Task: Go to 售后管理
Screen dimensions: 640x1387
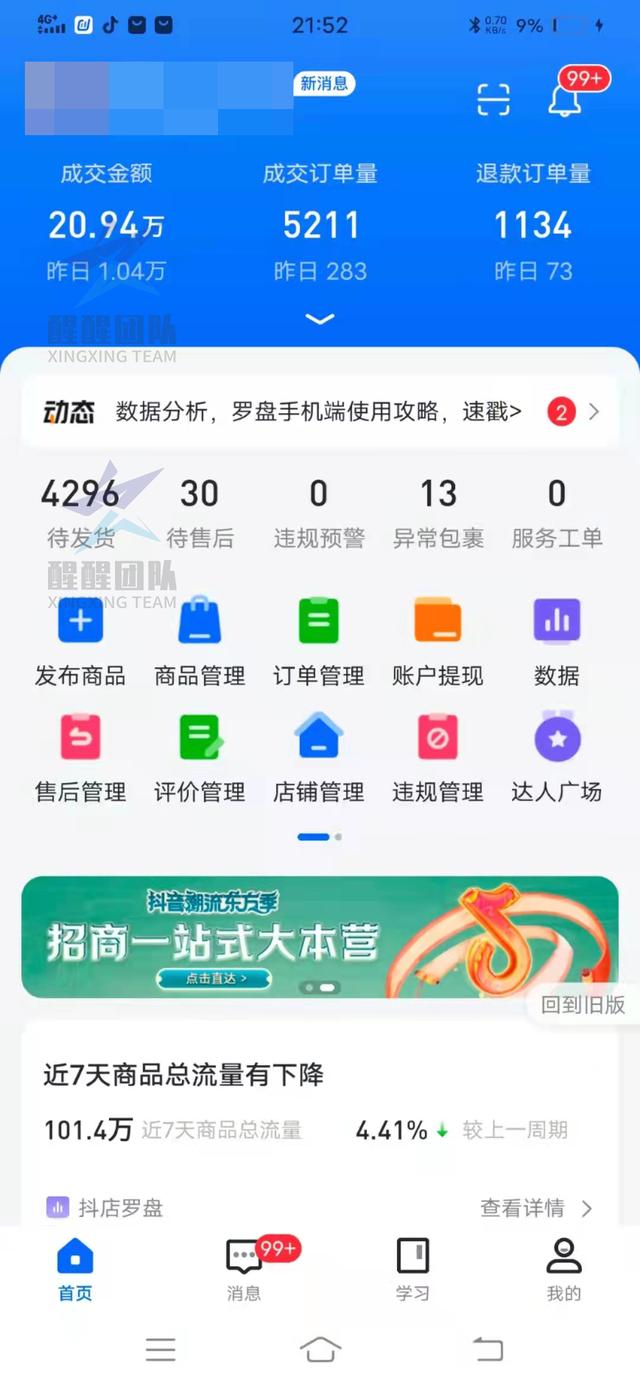Action: (81, 758)
